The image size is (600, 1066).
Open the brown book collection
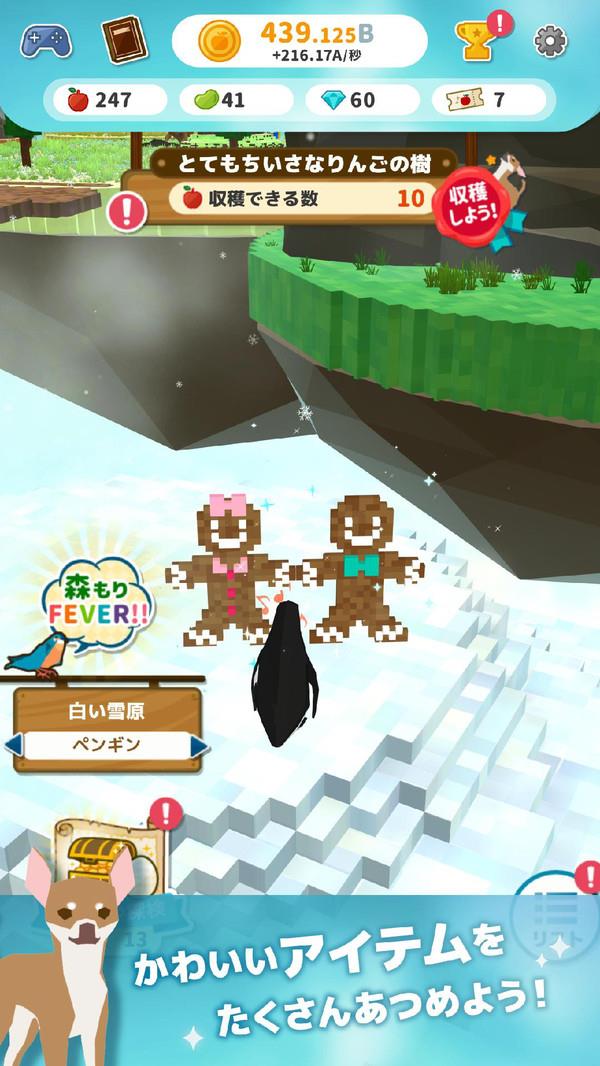click(124, 40)
